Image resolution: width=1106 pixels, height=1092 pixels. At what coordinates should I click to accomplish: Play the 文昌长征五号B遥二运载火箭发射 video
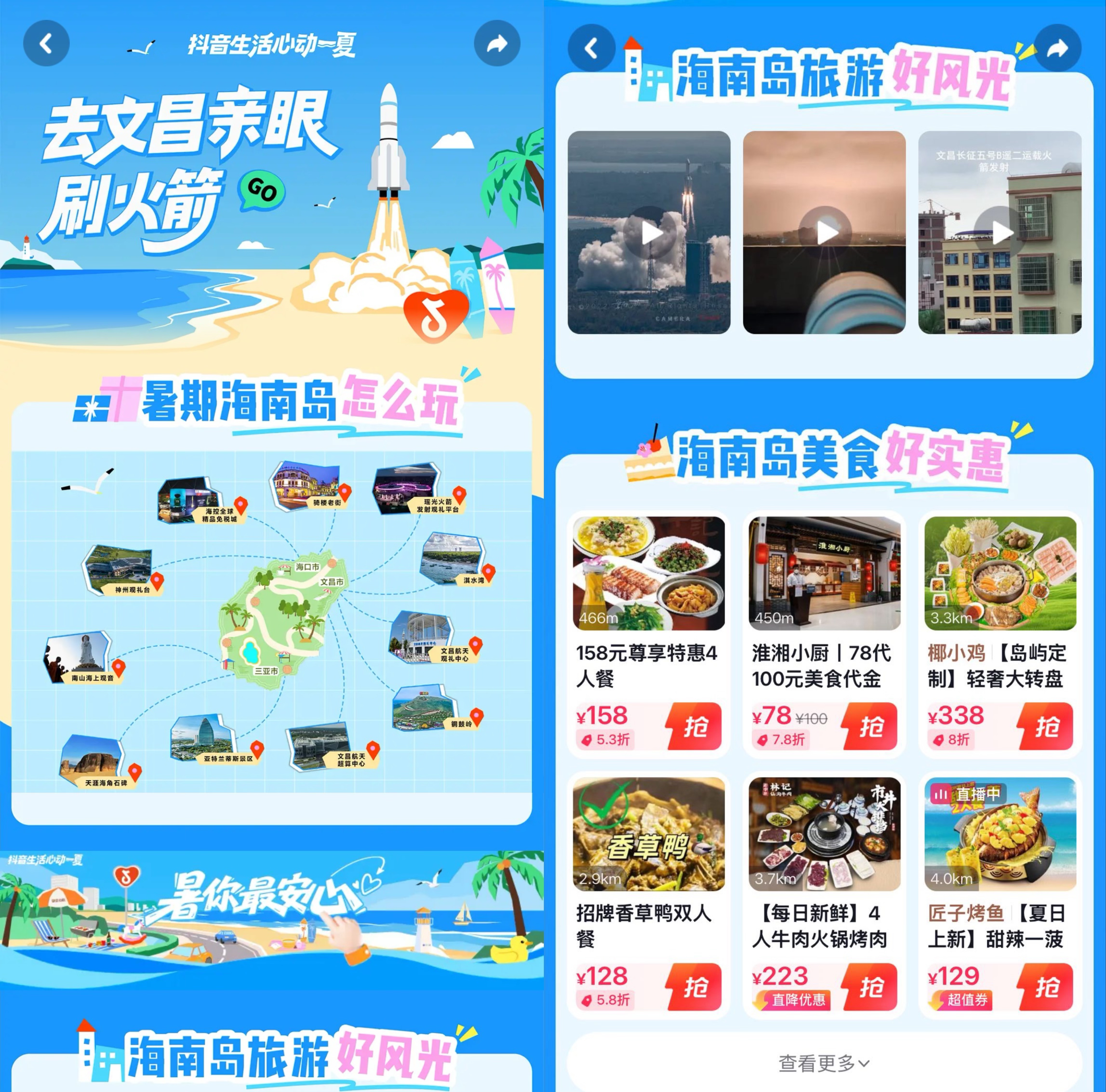999,232
